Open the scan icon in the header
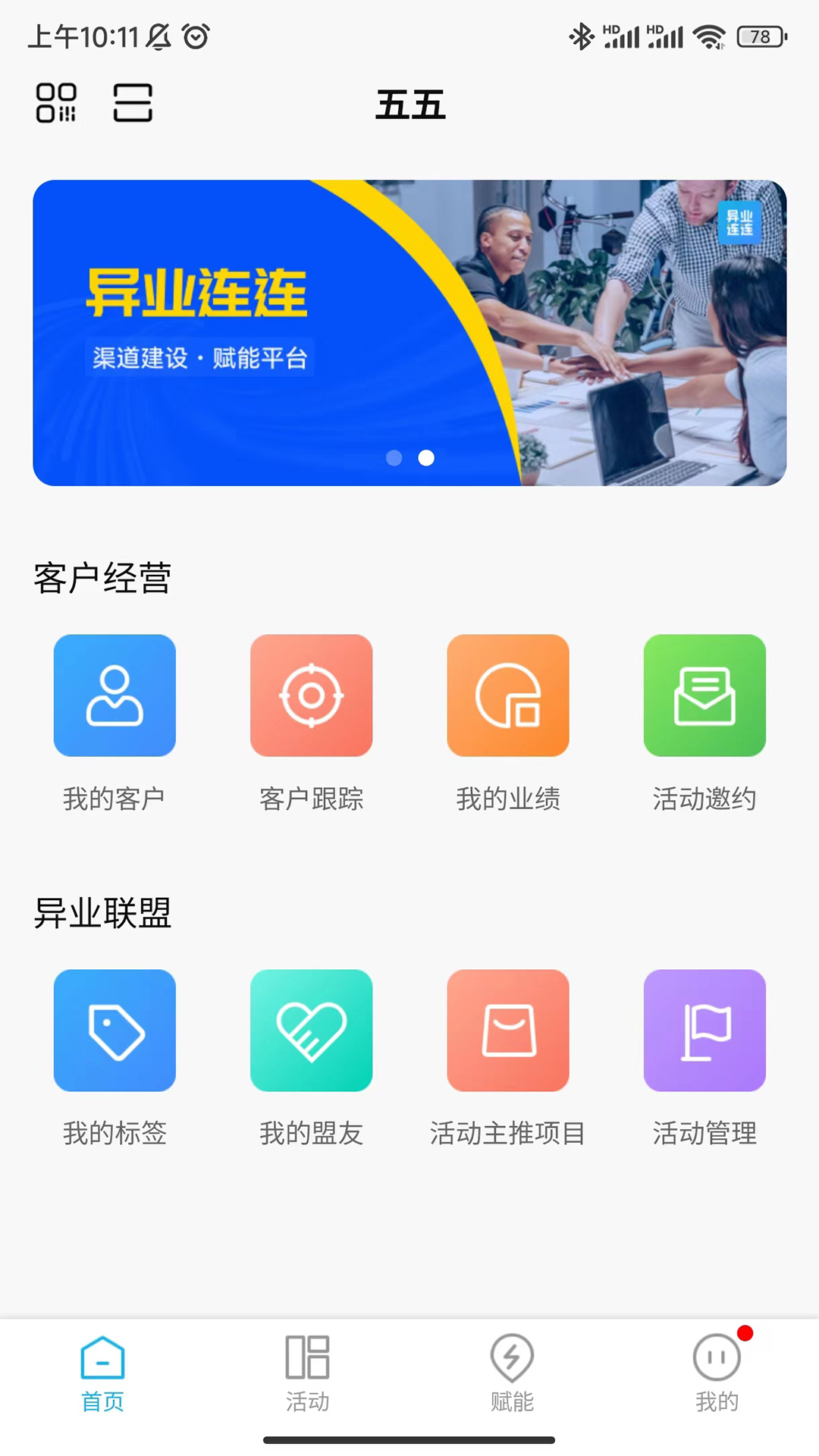 133,103
